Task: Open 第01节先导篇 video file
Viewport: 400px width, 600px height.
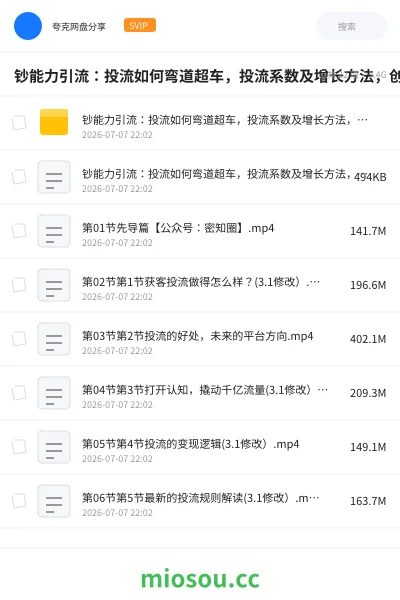Action: coord(200,231)
